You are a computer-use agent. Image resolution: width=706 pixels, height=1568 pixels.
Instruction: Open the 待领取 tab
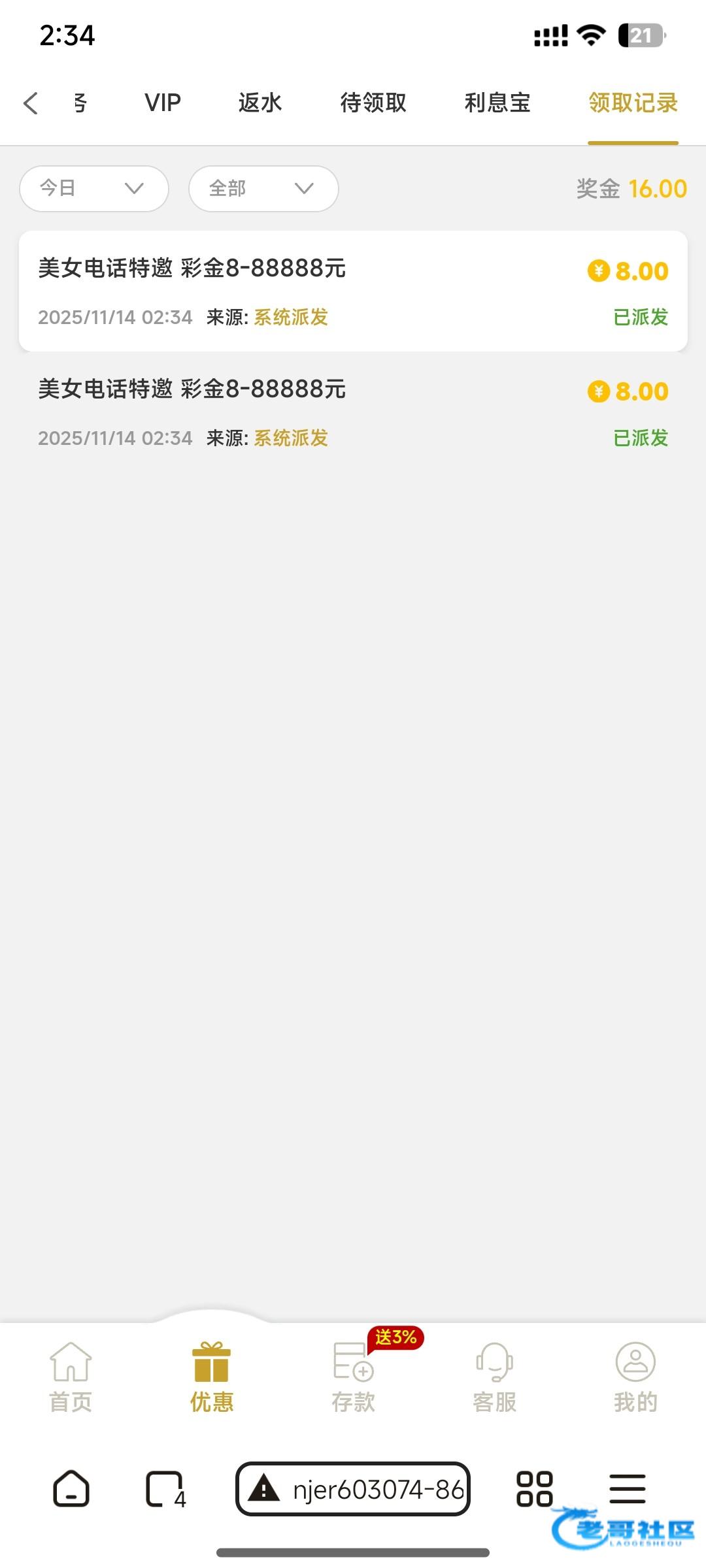[x=373, y=103]
